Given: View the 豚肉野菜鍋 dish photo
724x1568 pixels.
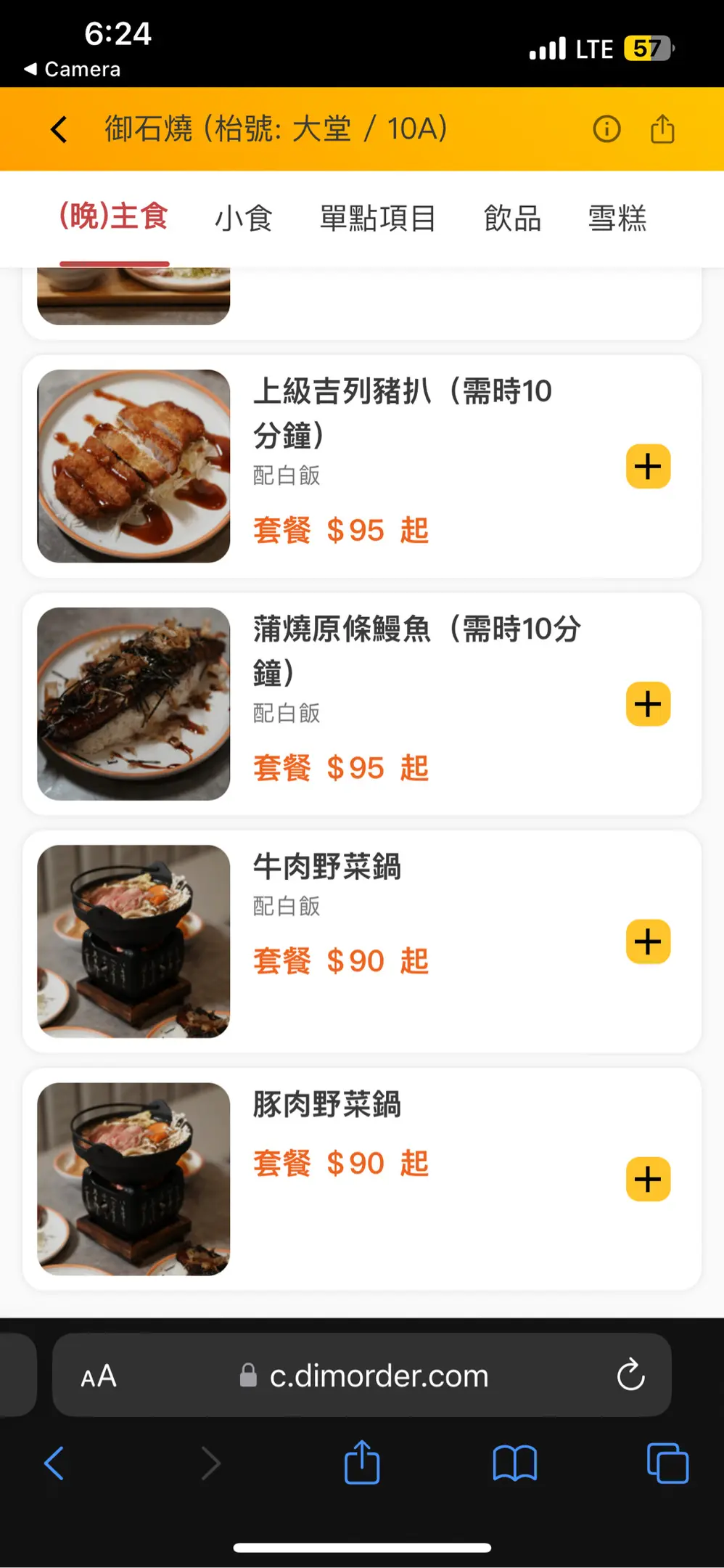Looking at the screenshot, I should [x=133, y=1179].
